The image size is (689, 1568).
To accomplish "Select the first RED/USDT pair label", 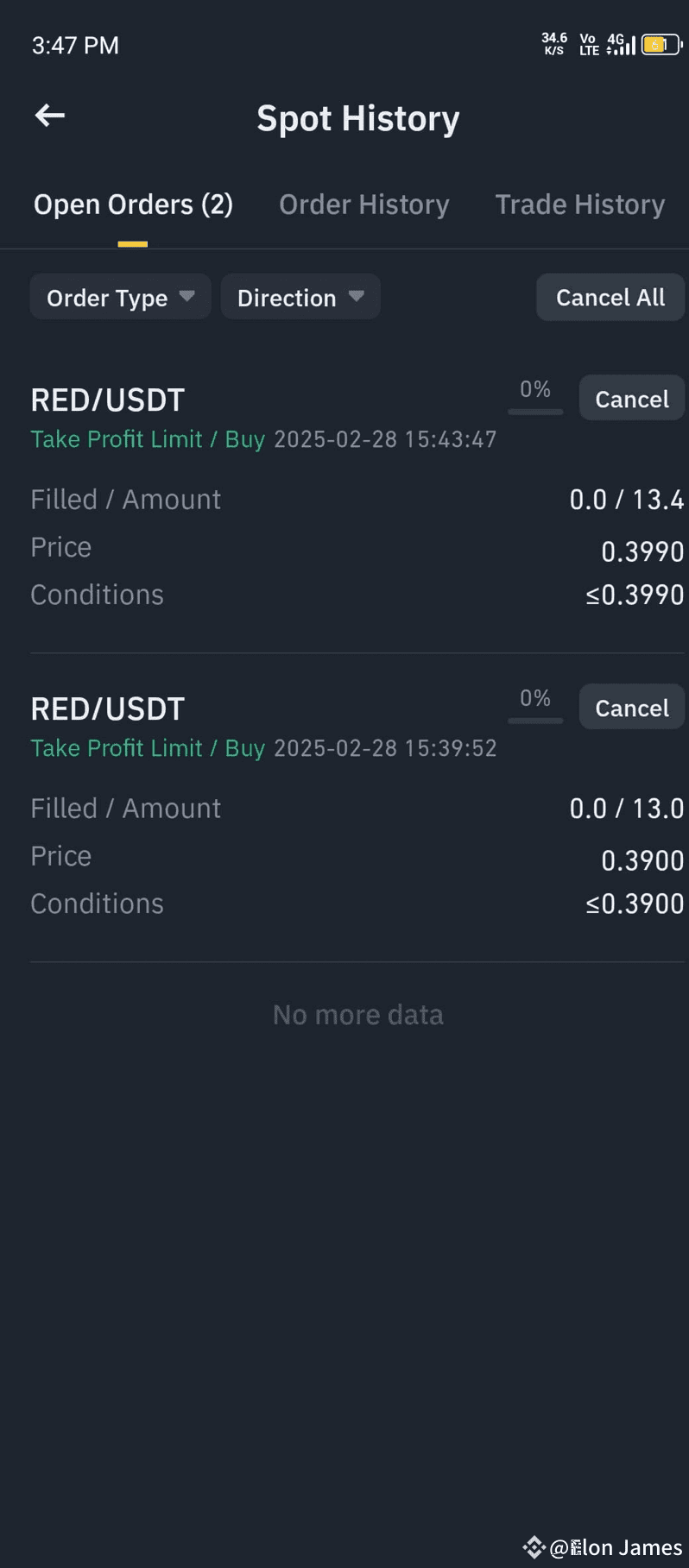I will [x=107, y=399].
